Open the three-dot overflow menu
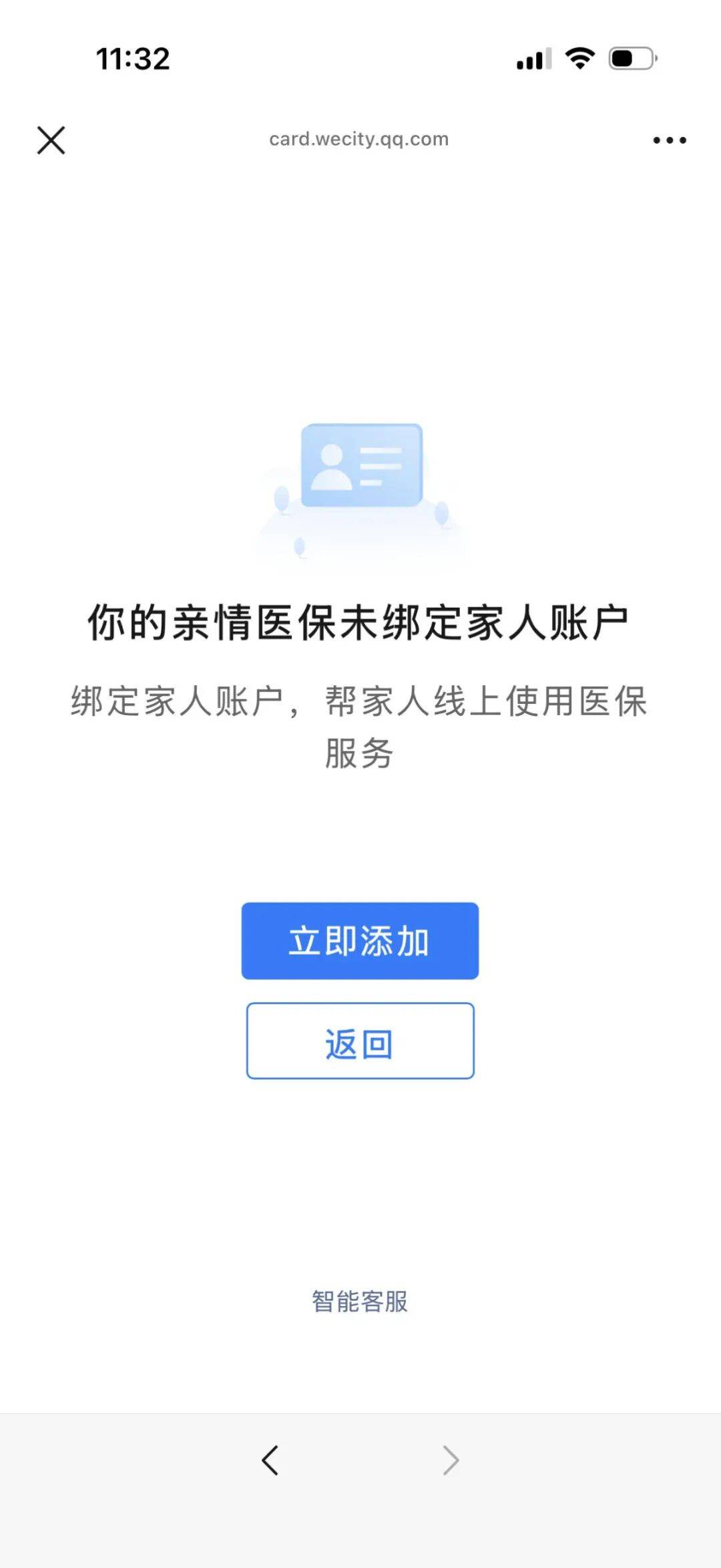 [x=669, y=140]
